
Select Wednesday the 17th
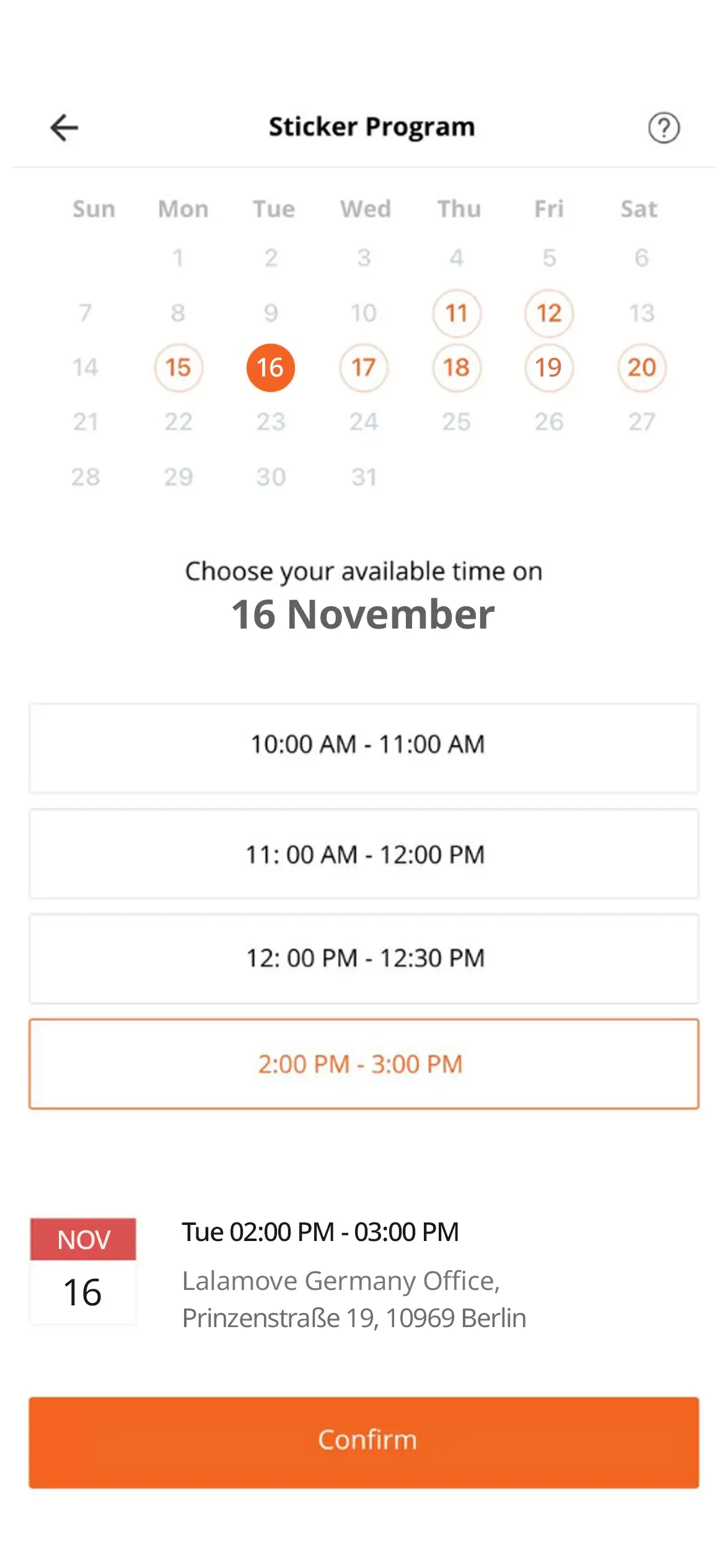[x=364, y=367]
